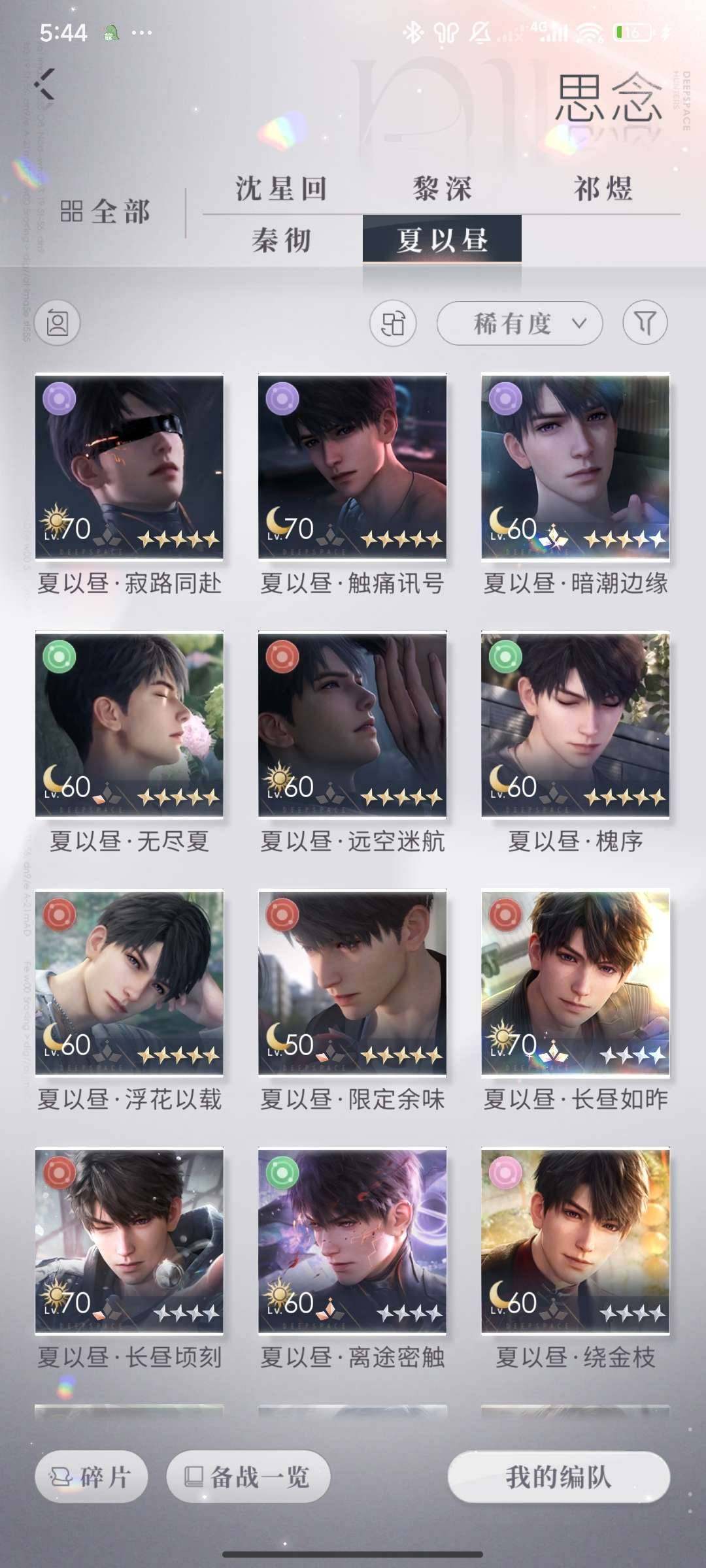Switch to the 沈星回 tab
The width and height of the screenshot is (706, 1568).
coord(282,189)
